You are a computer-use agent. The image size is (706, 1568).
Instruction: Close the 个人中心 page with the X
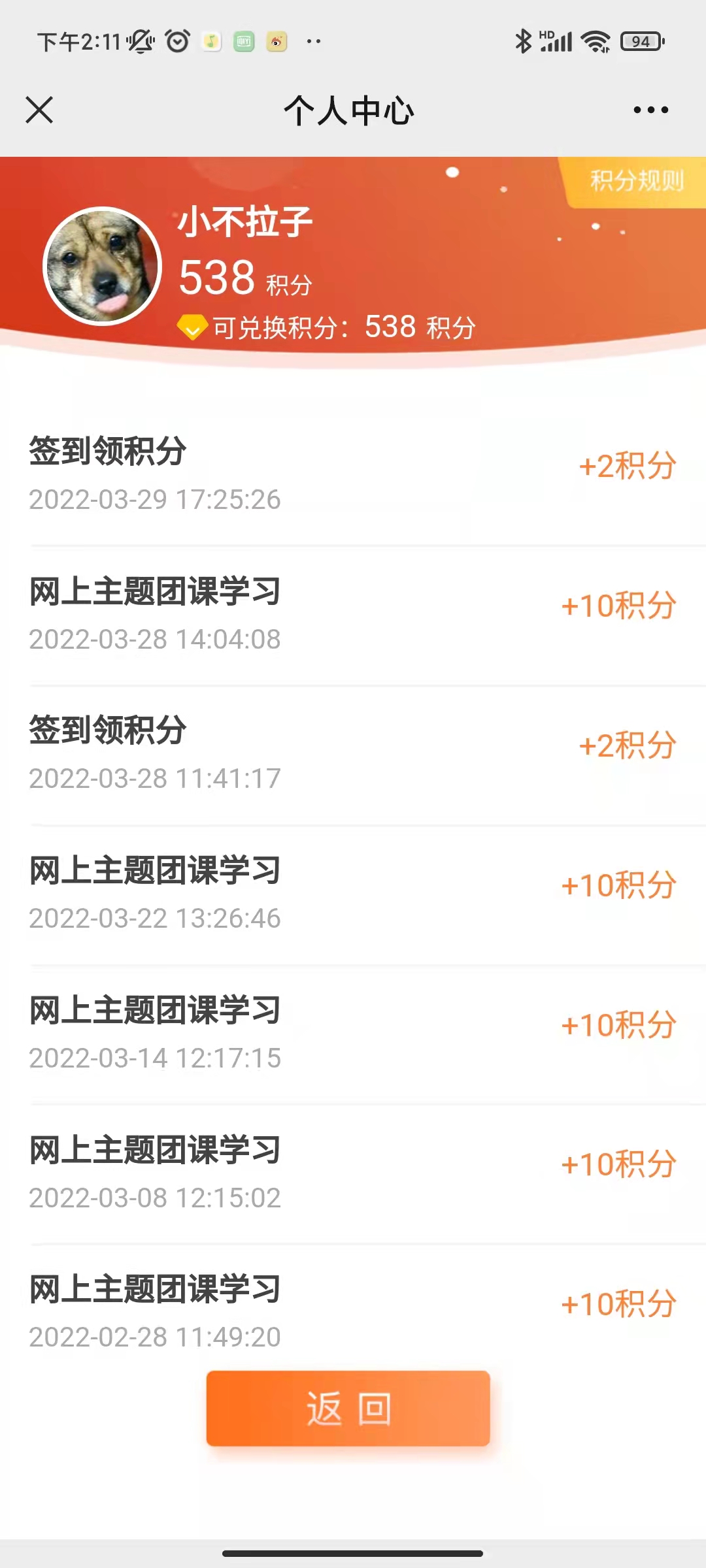39,110
